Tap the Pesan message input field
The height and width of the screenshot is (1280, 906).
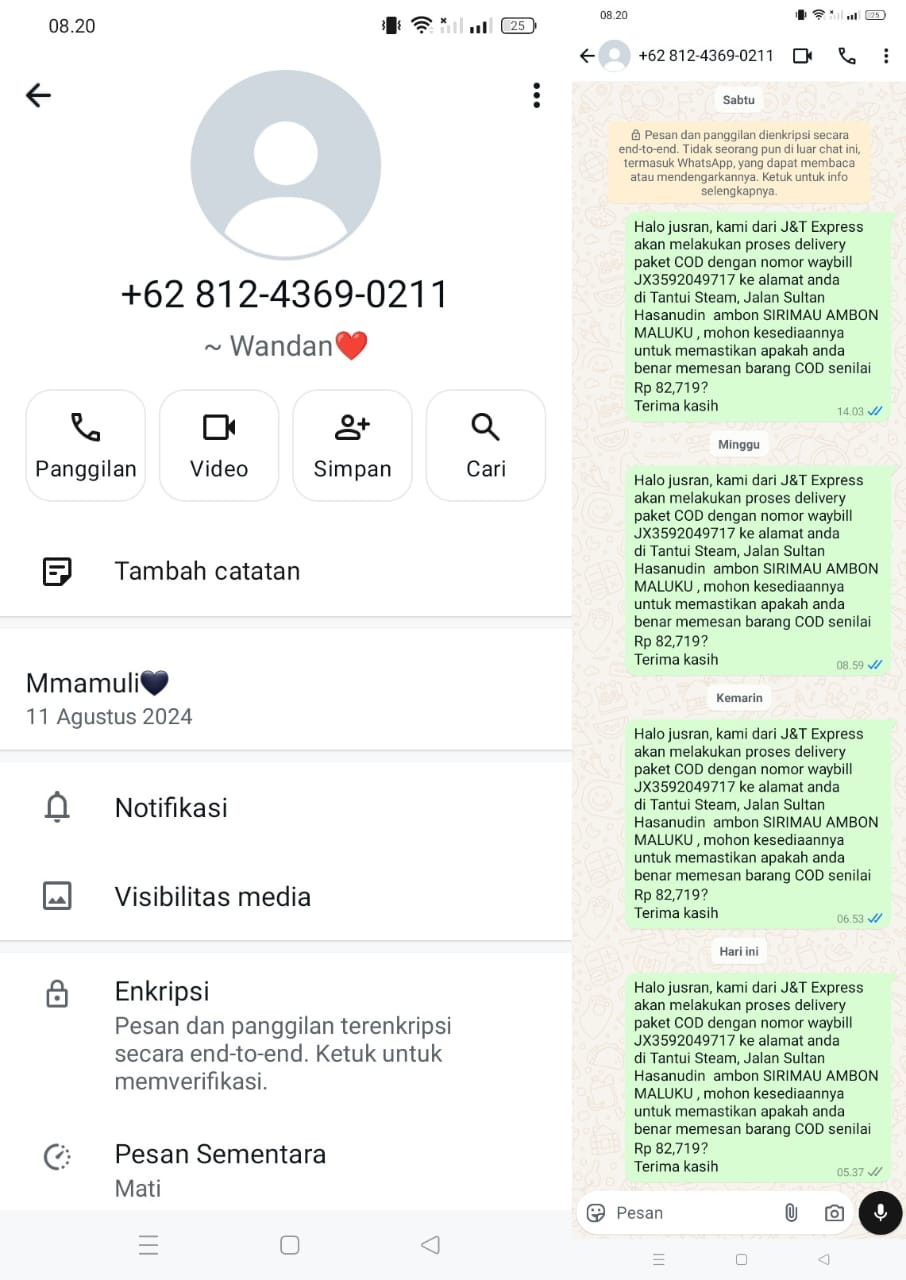tap(693, 1213)
